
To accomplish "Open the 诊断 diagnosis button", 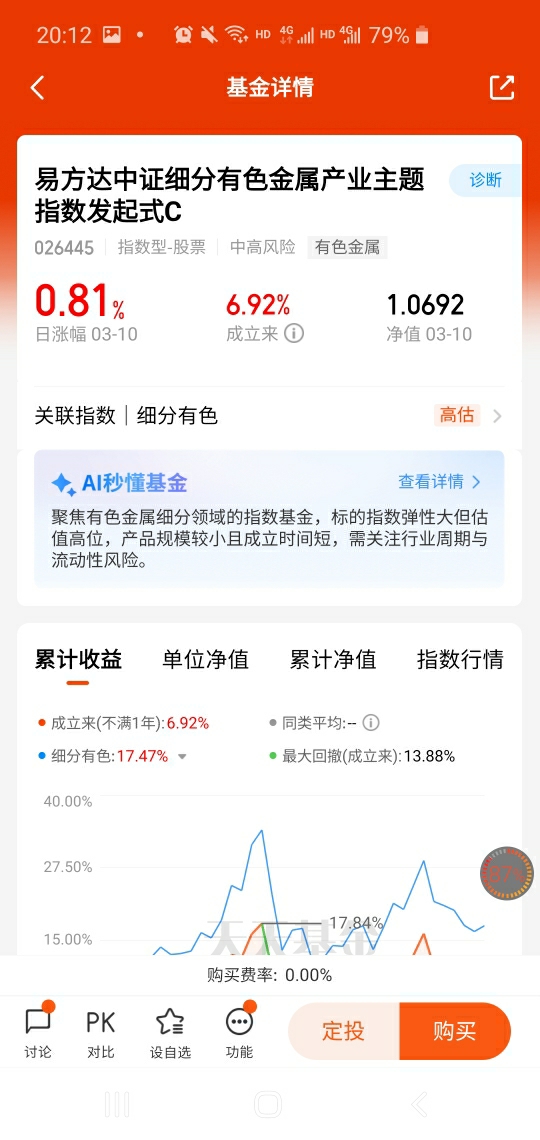I will (485, 180).
